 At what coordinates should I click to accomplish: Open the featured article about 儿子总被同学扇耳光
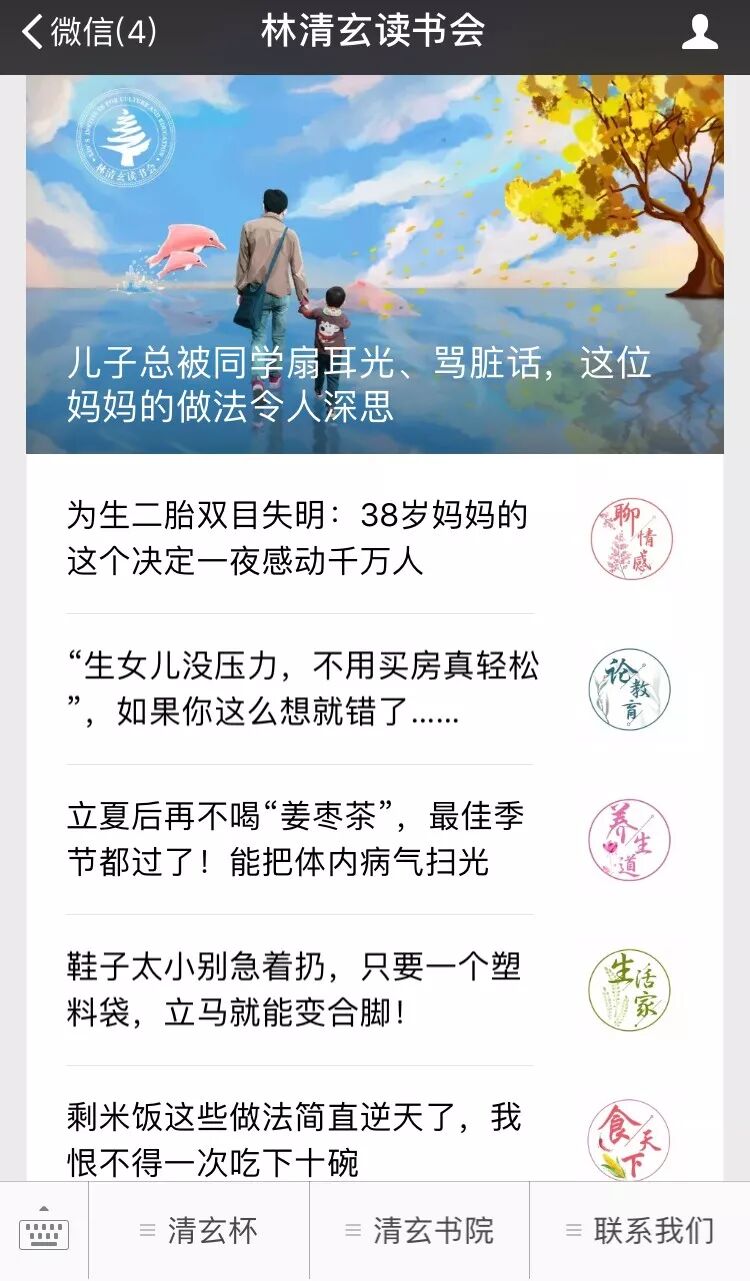click(x=374, y=265)
